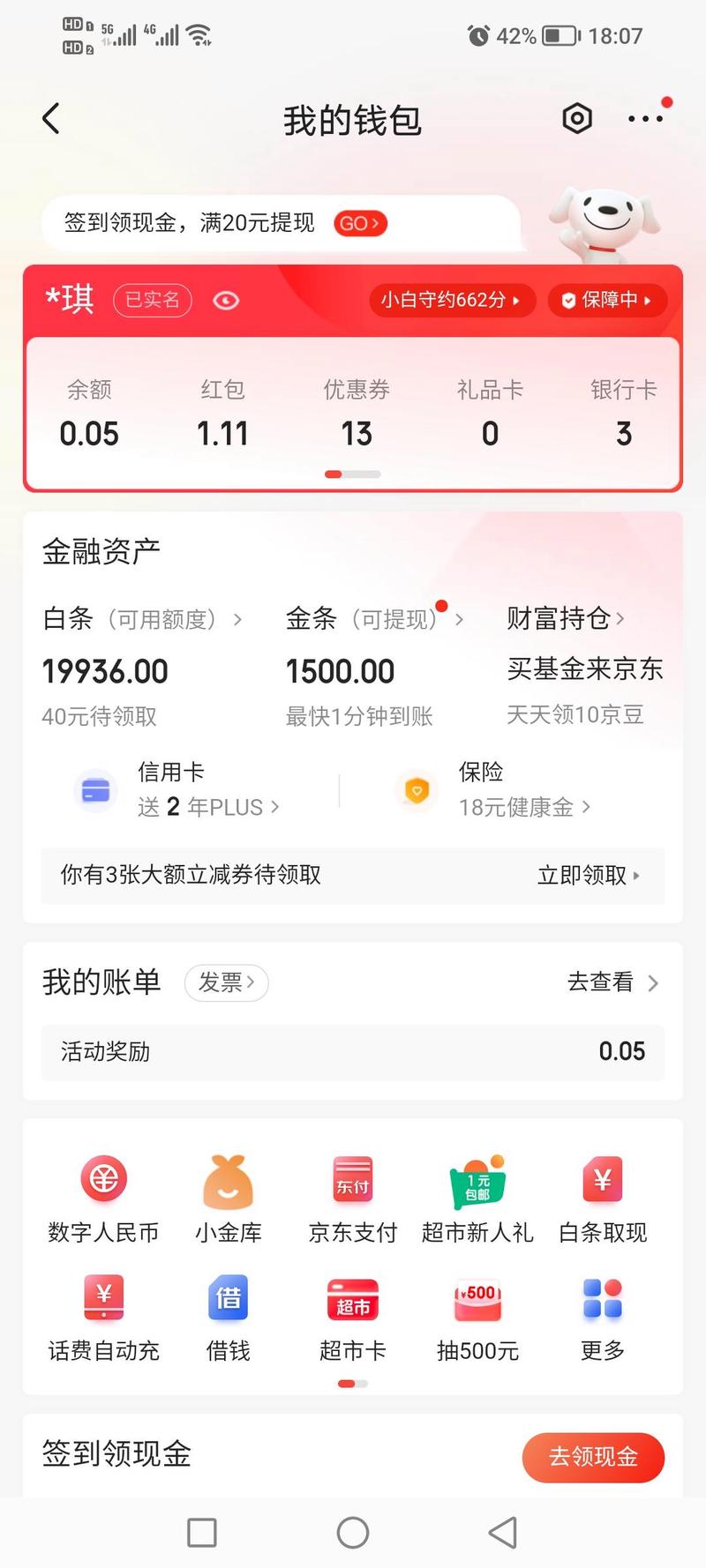Tap the 白条取现 icon
This screenshot has height=1568, width=706.
click(x=602, y=1195)
